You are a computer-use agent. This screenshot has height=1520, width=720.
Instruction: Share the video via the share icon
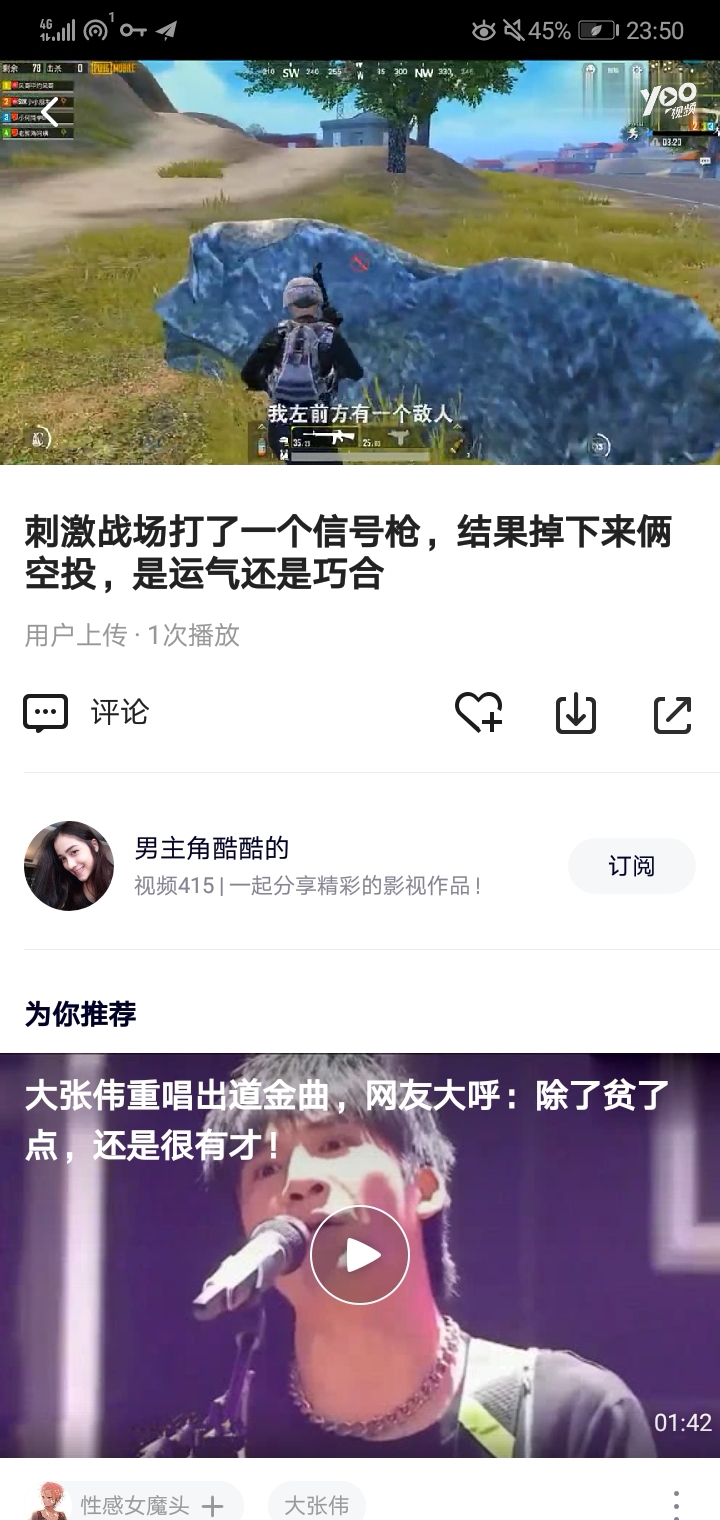click(672, 714)
